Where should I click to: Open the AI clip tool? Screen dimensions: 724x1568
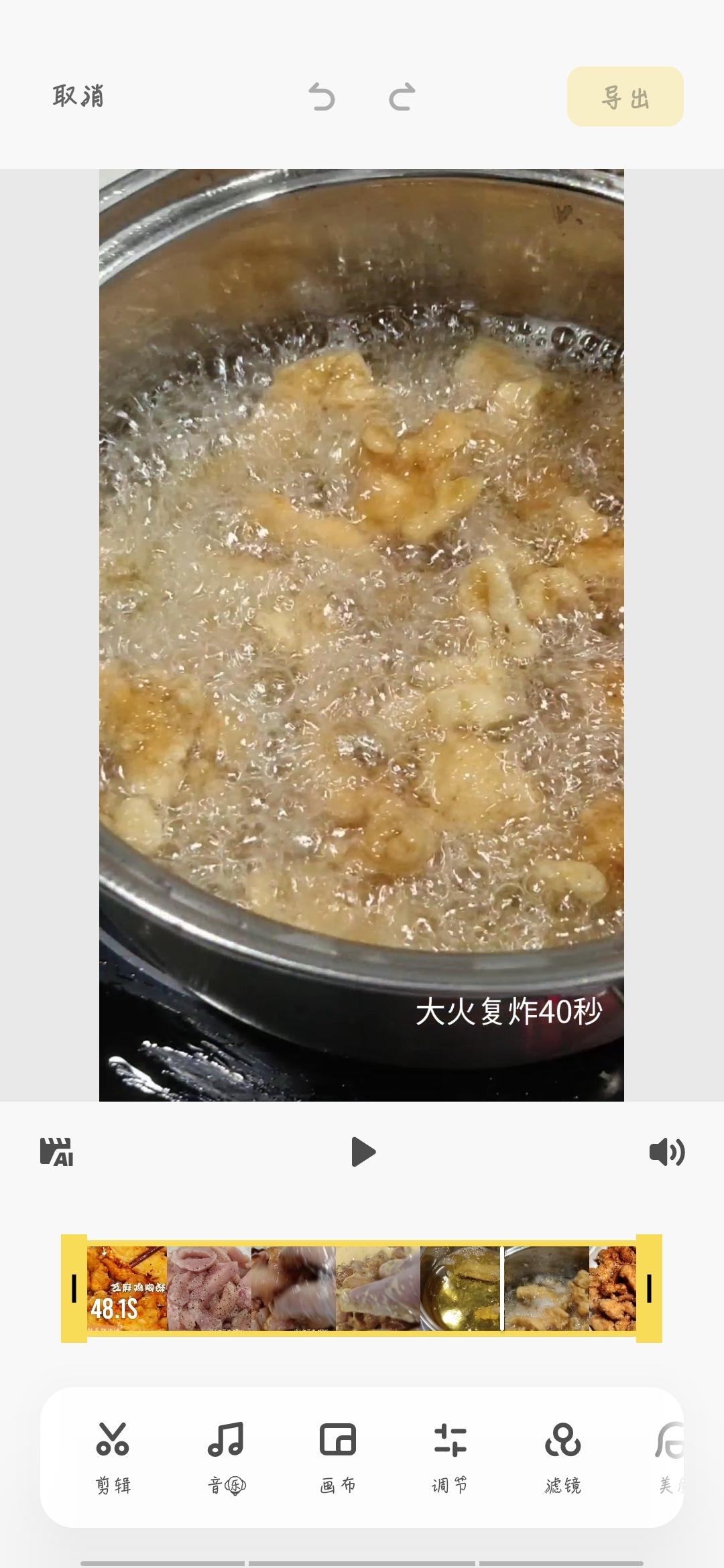(x=57, y=1152)
